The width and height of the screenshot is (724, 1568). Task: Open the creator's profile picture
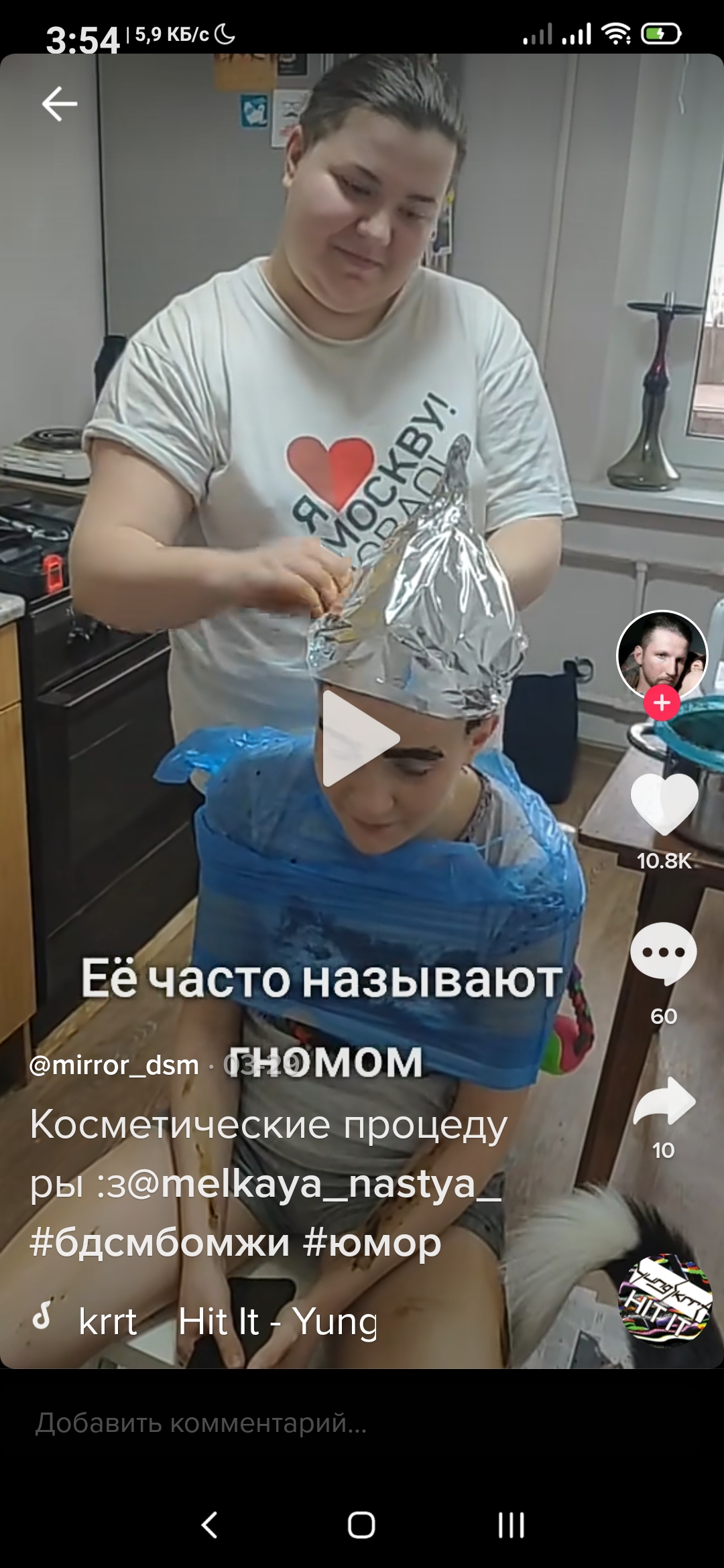tap(662, 655)
